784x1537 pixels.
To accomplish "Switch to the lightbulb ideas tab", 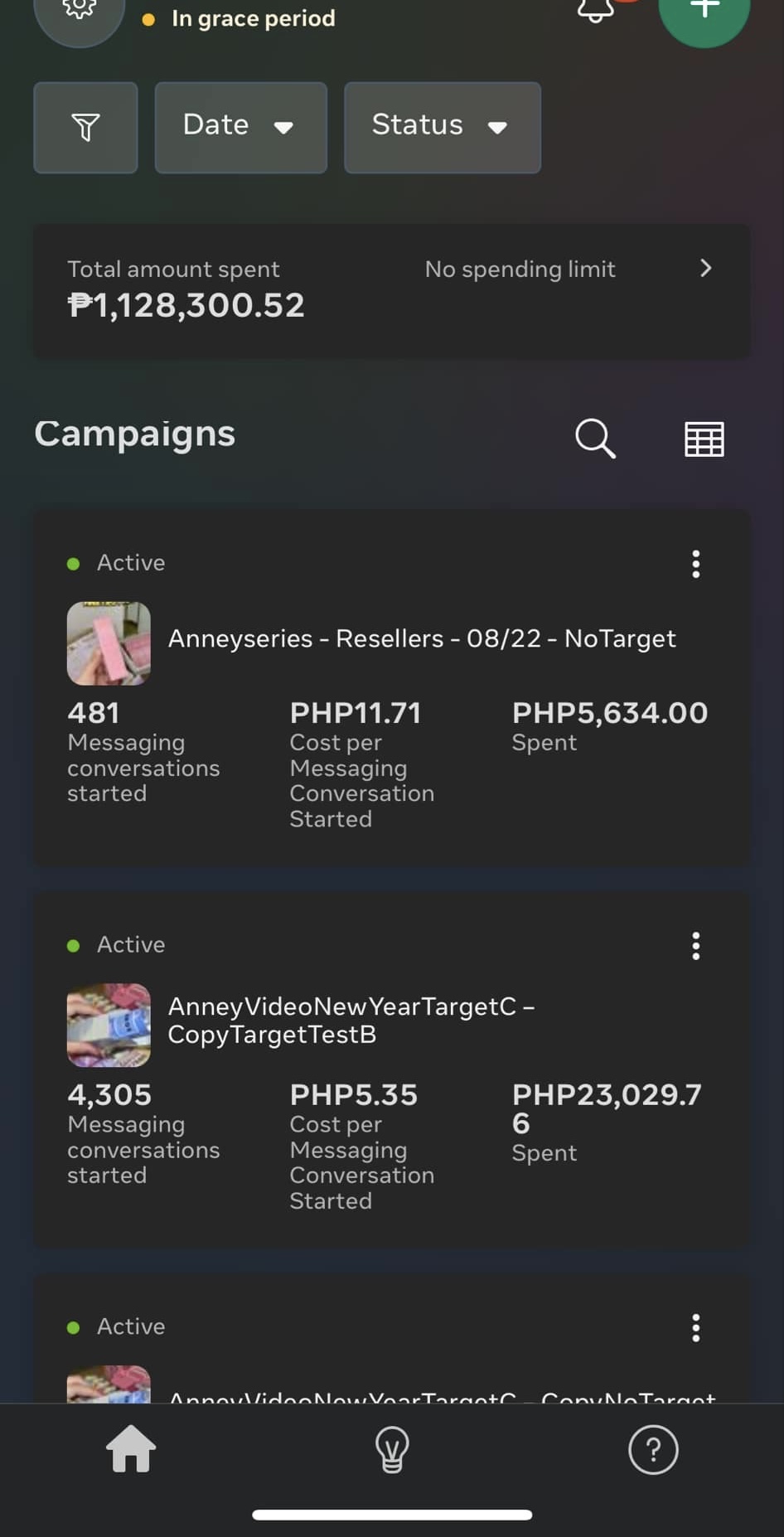I will point(392,1449).
